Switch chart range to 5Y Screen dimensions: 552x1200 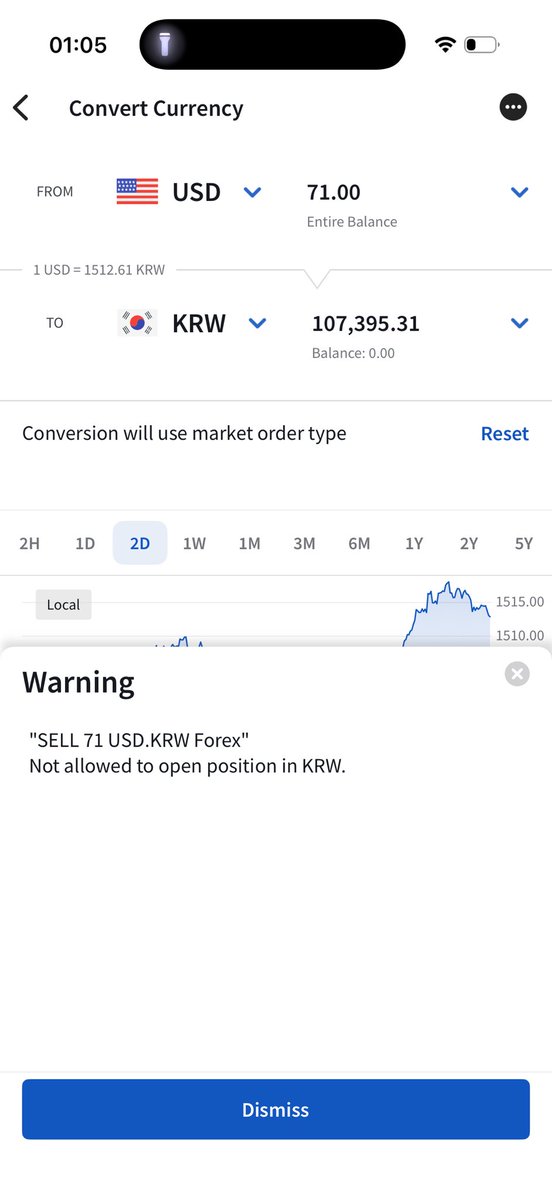click(524, 543)
